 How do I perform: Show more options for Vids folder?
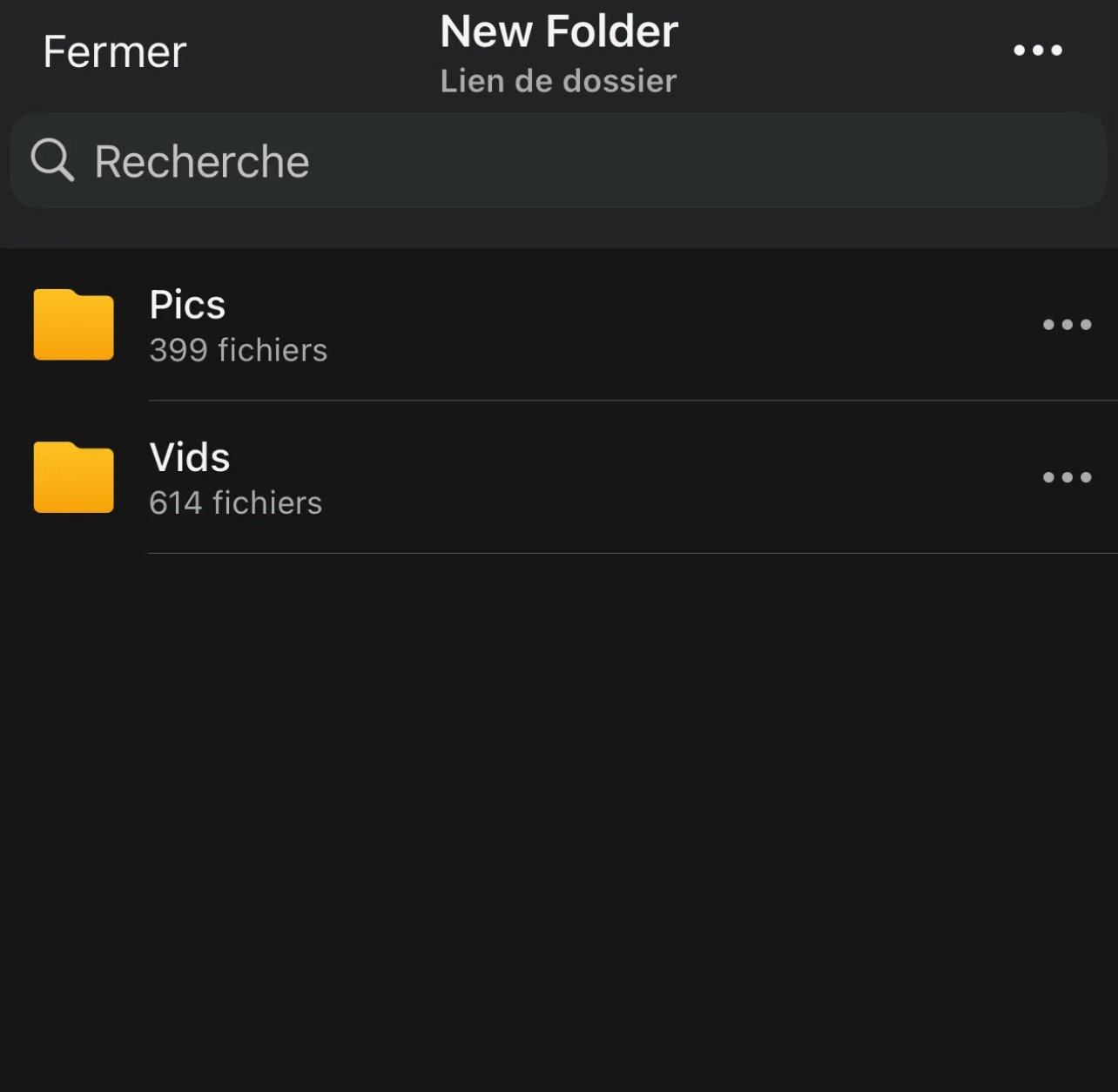coord(1067,478)
